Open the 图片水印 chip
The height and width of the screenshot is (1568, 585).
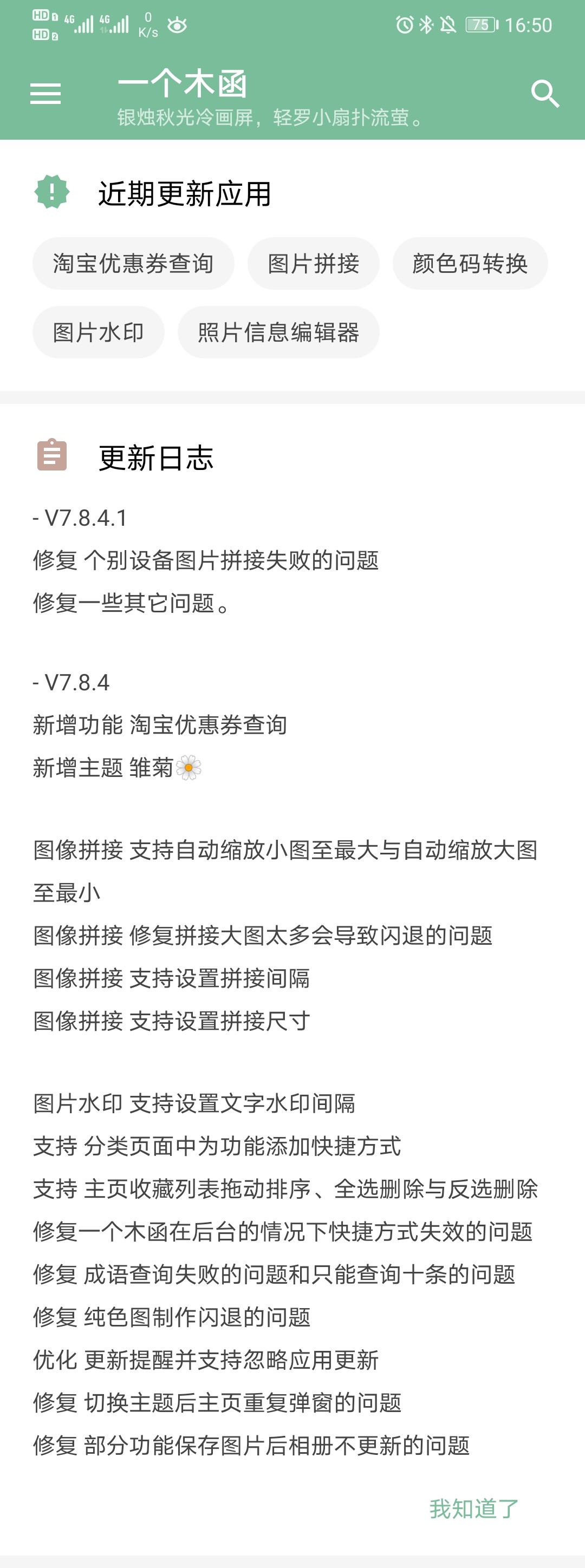click(98, 332)
